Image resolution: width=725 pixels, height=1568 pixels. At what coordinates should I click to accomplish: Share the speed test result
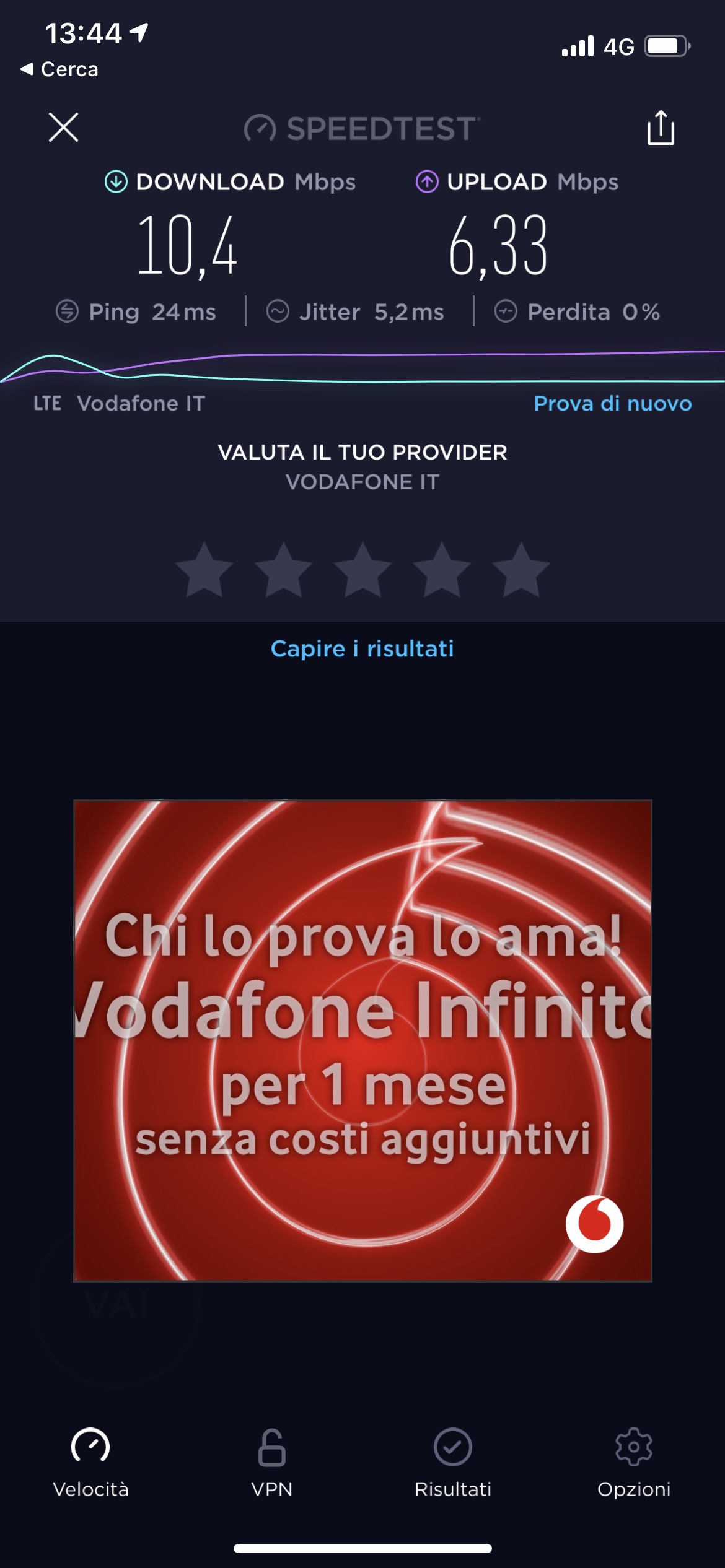click(x=661, y=128)
